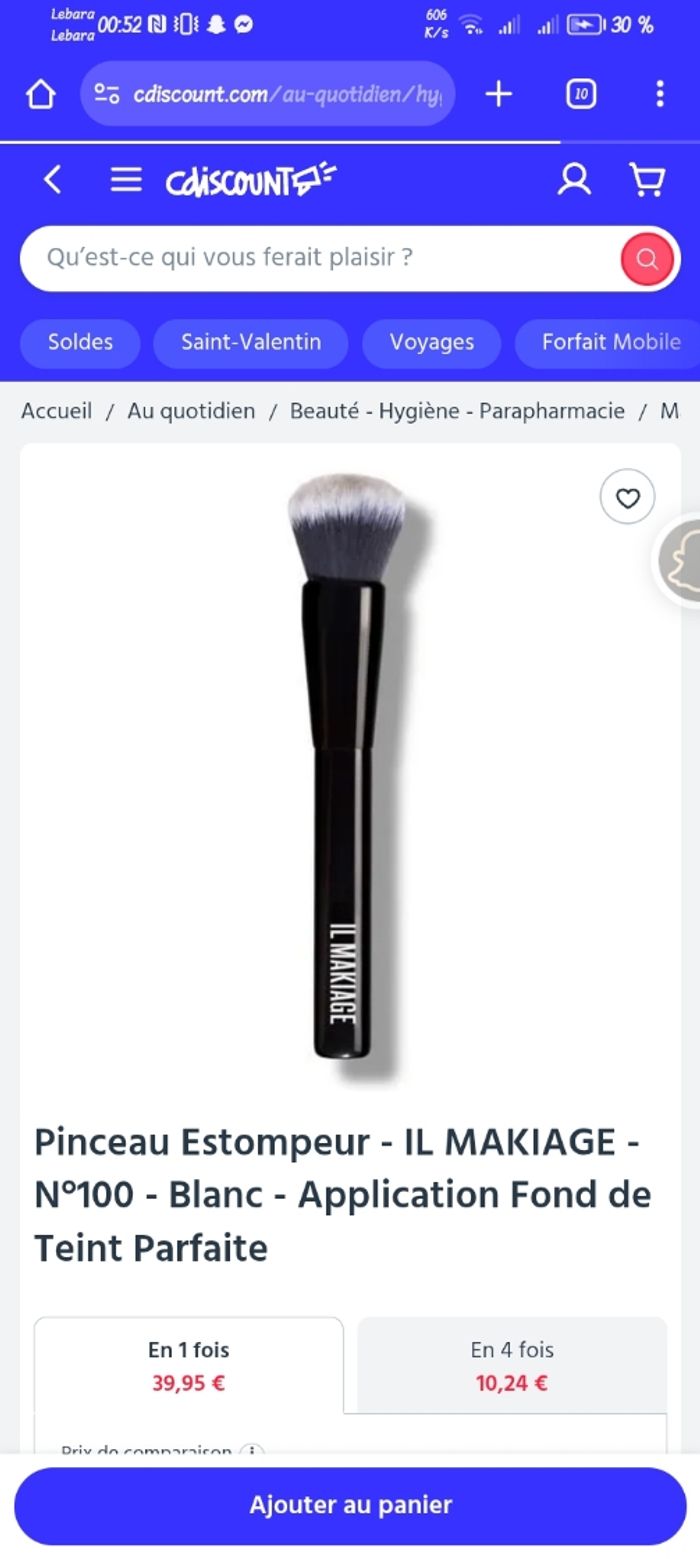
Task: Tap the cdiscount.com address bar
Action: pyautogui.click(x=267, y=94)
